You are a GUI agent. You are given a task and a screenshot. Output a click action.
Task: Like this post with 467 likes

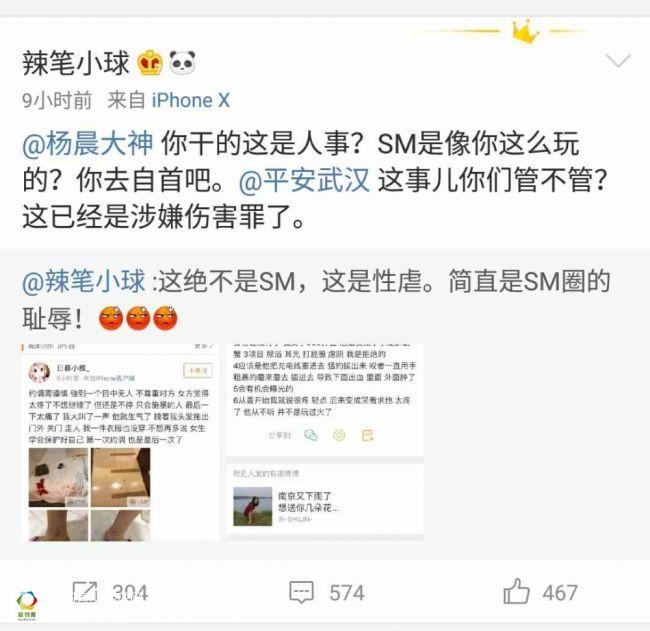tap(541, 592)
